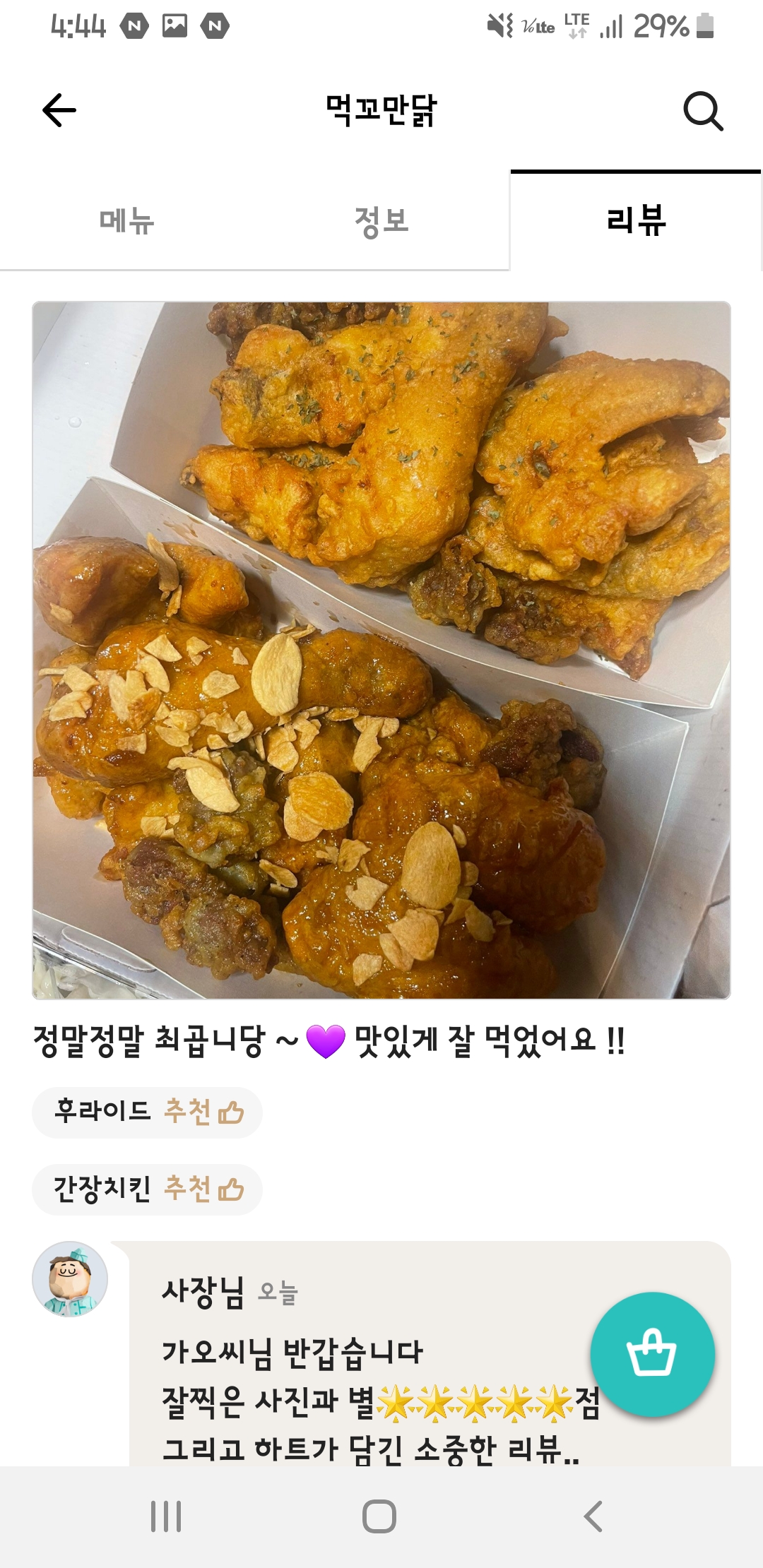The image size is (763, 1568).
Task: Tap the 간장치킨 추천 menu chip
Action: pyautogui.click(x=147, y=1189)
